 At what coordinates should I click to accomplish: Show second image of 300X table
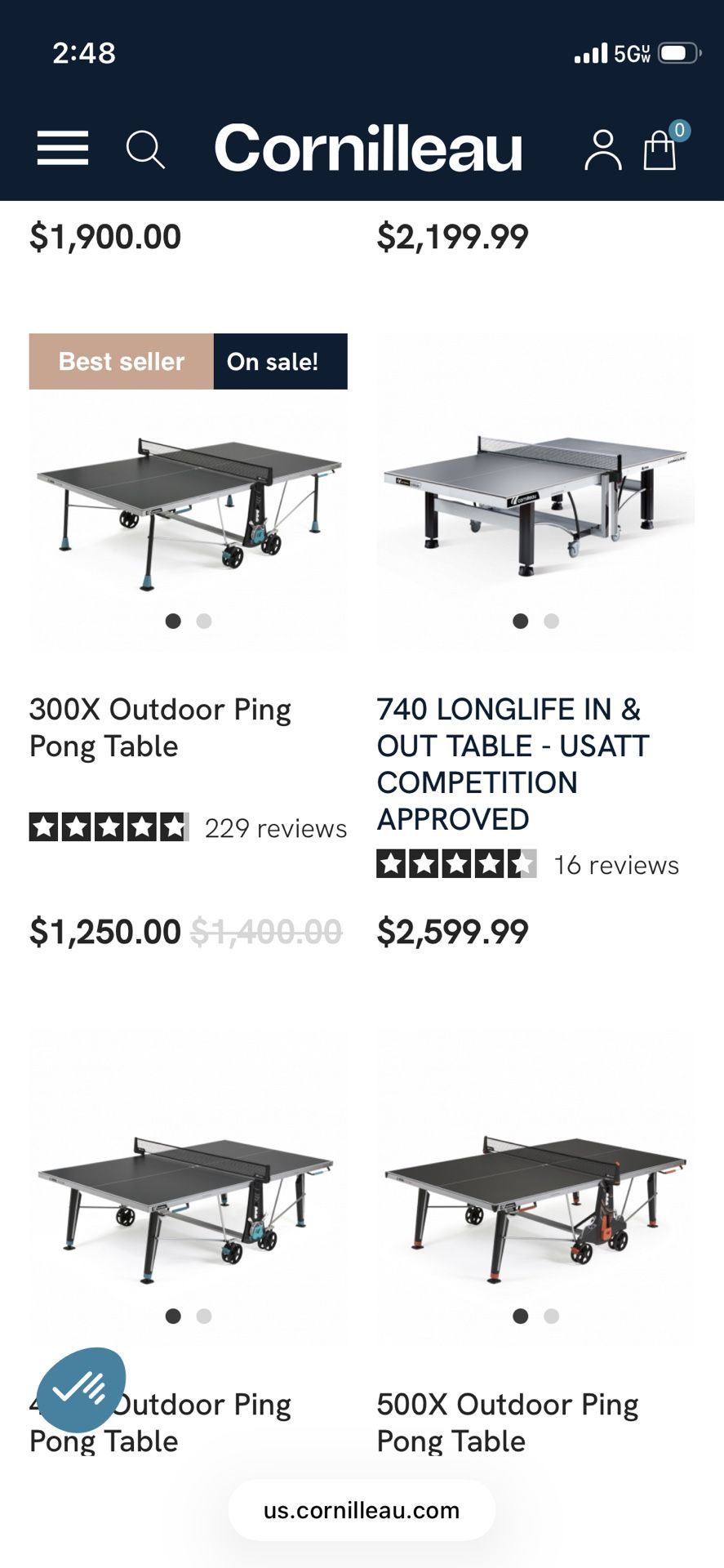tap(204, 621)
